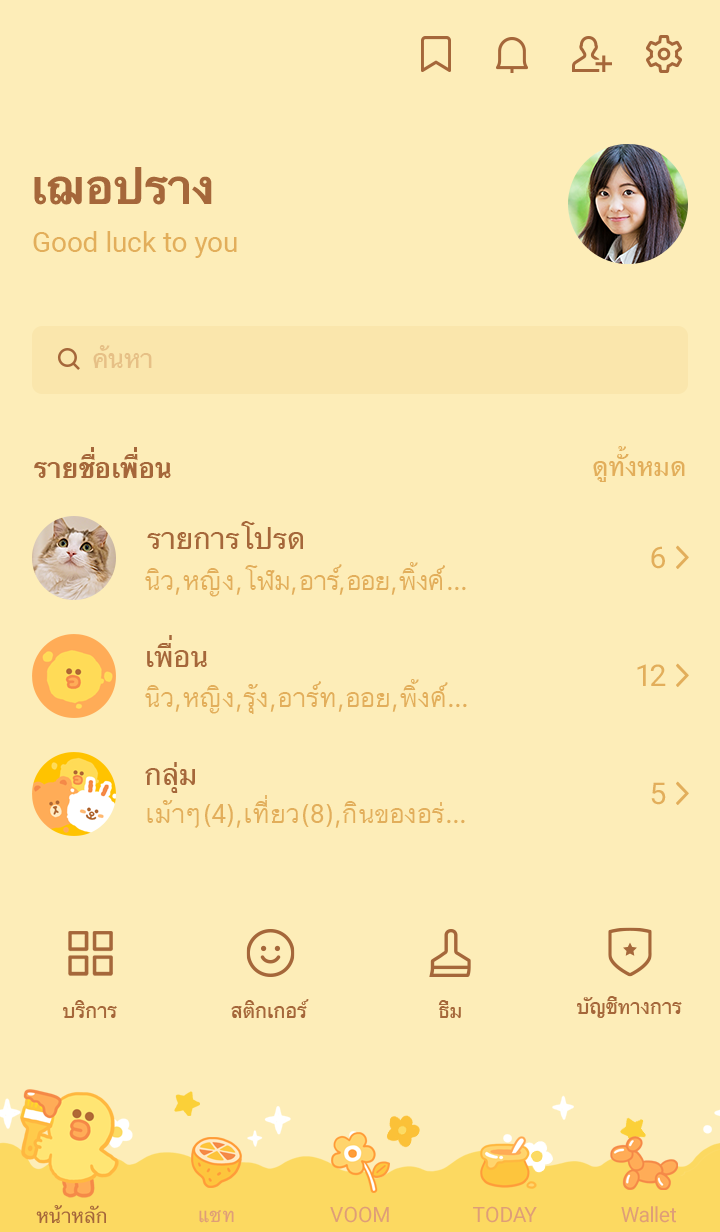Tap the ค้นหา search field
The image size is (720, 1232).
pos(360,360)
